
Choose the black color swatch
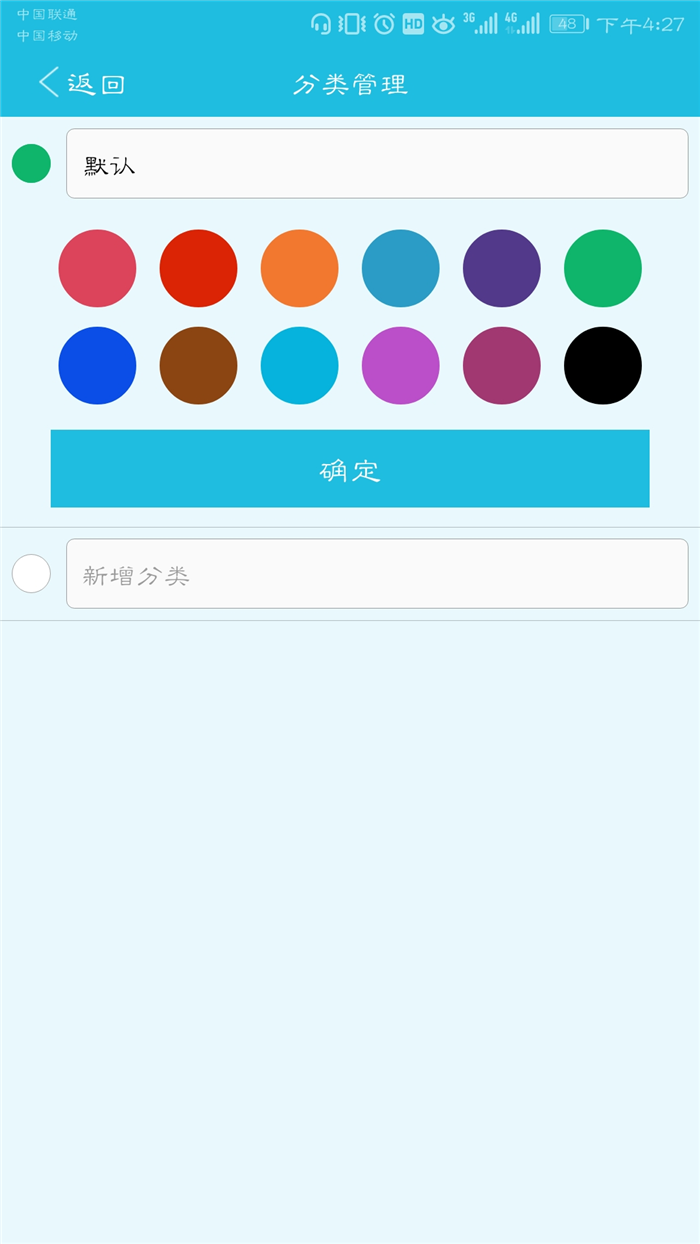[602, 365]
